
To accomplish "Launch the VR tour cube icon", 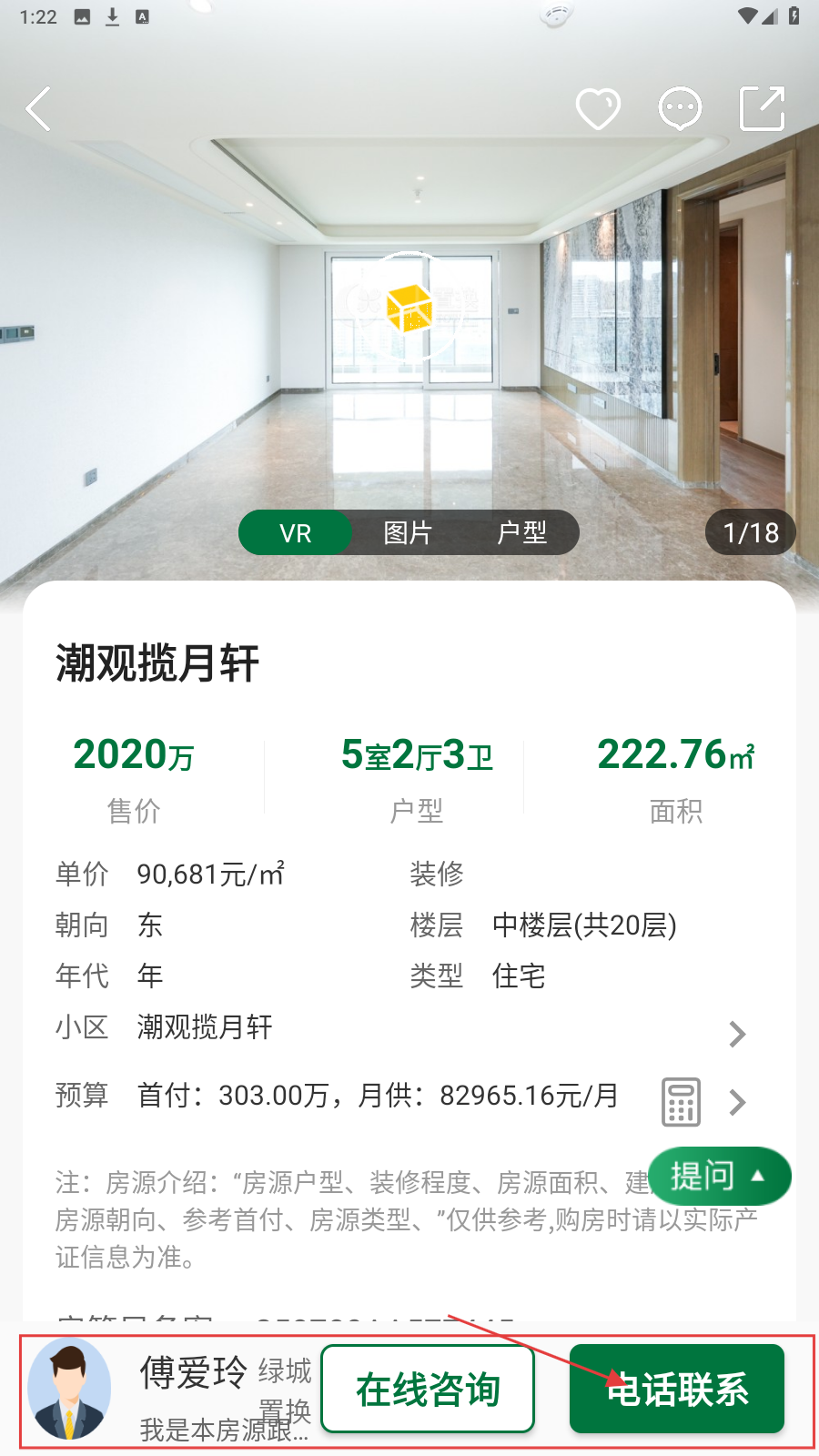I will (409, 308).
